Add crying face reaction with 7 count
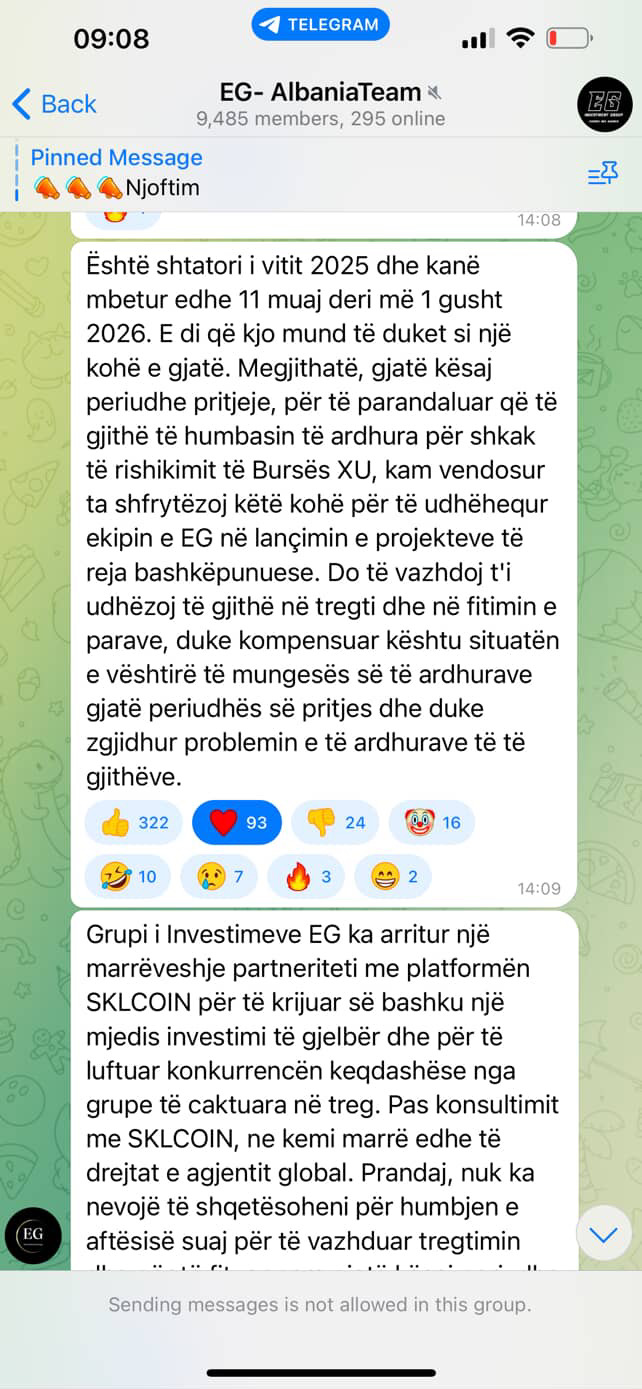642x1389 pixels. tap(220, 877)
